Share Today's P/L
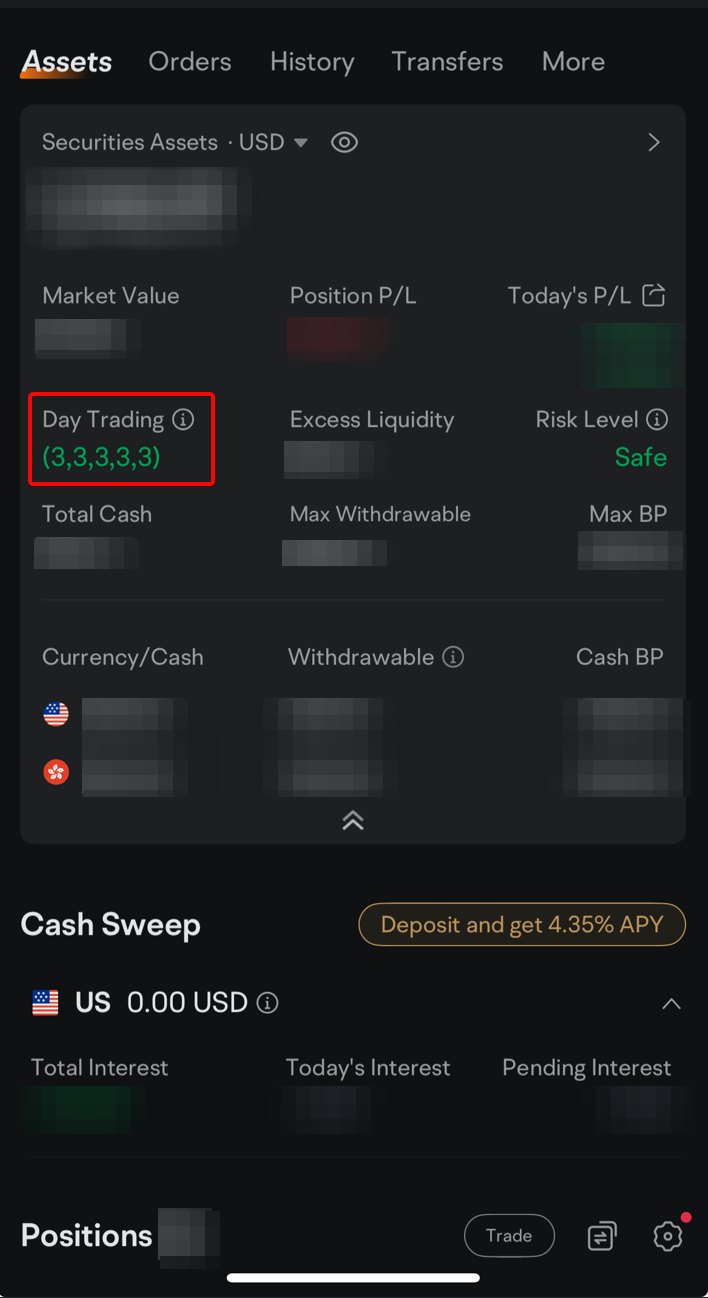The image size is (708, 1298). click(654, 295)
